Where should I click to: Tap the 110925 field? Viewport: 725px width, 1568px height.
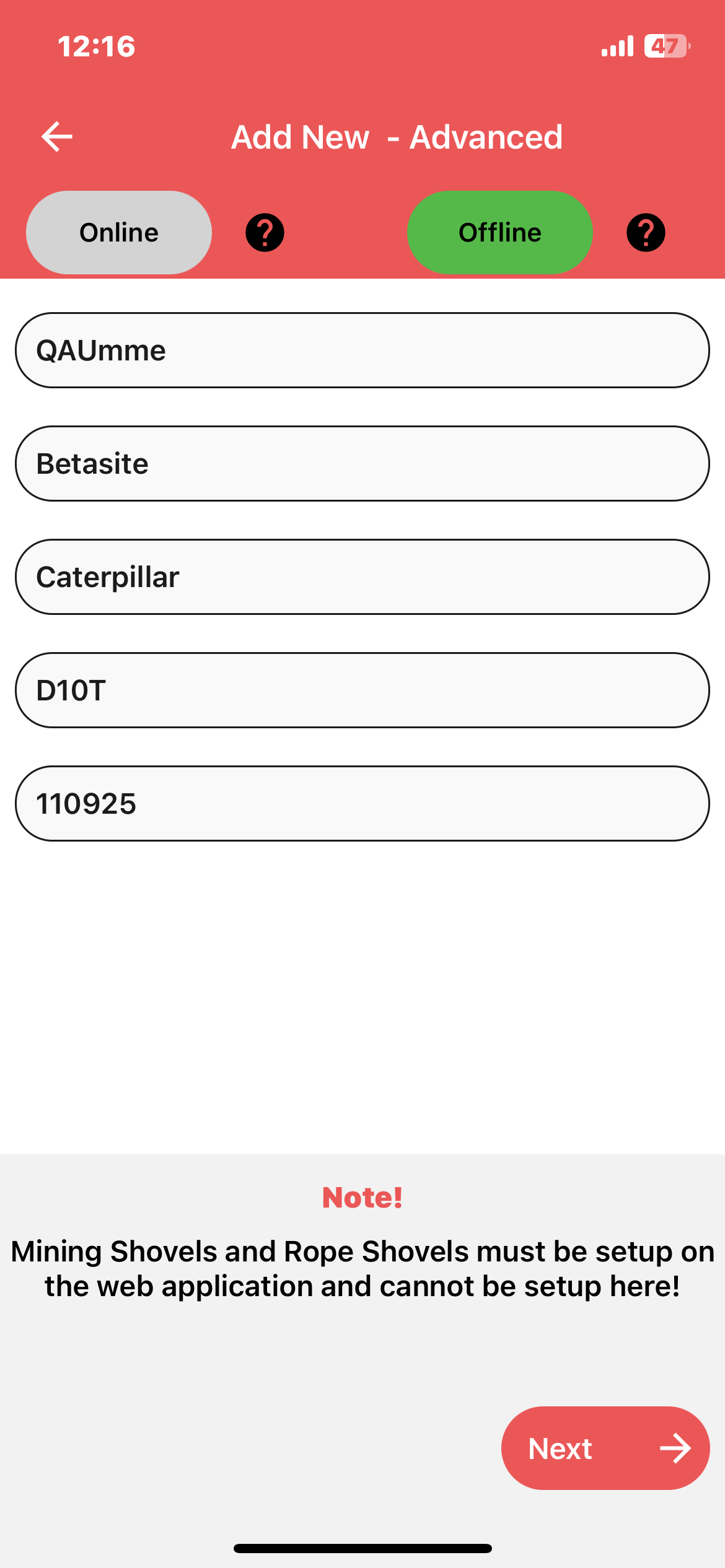362,804
